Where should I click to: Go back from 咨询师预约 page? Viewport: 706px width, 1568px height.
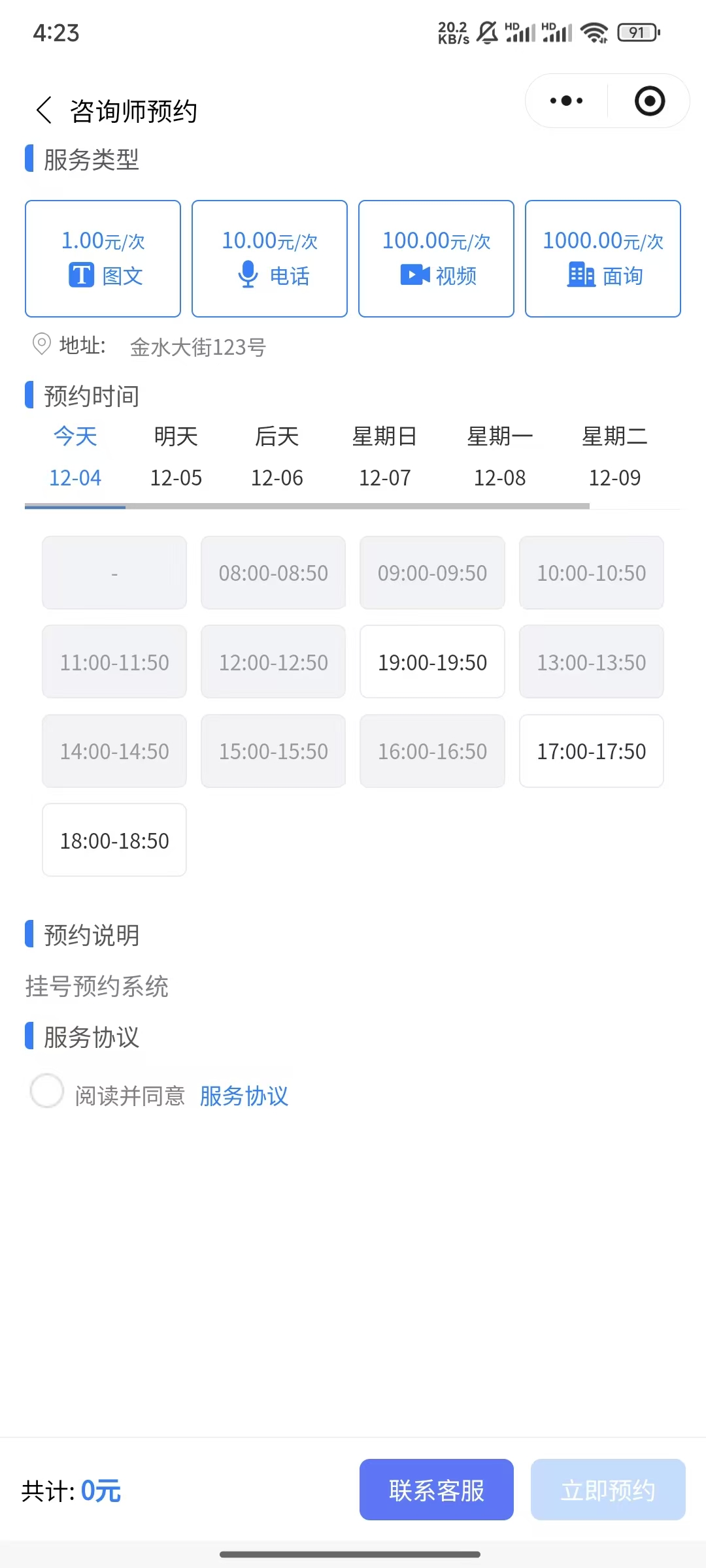[44, 110]
